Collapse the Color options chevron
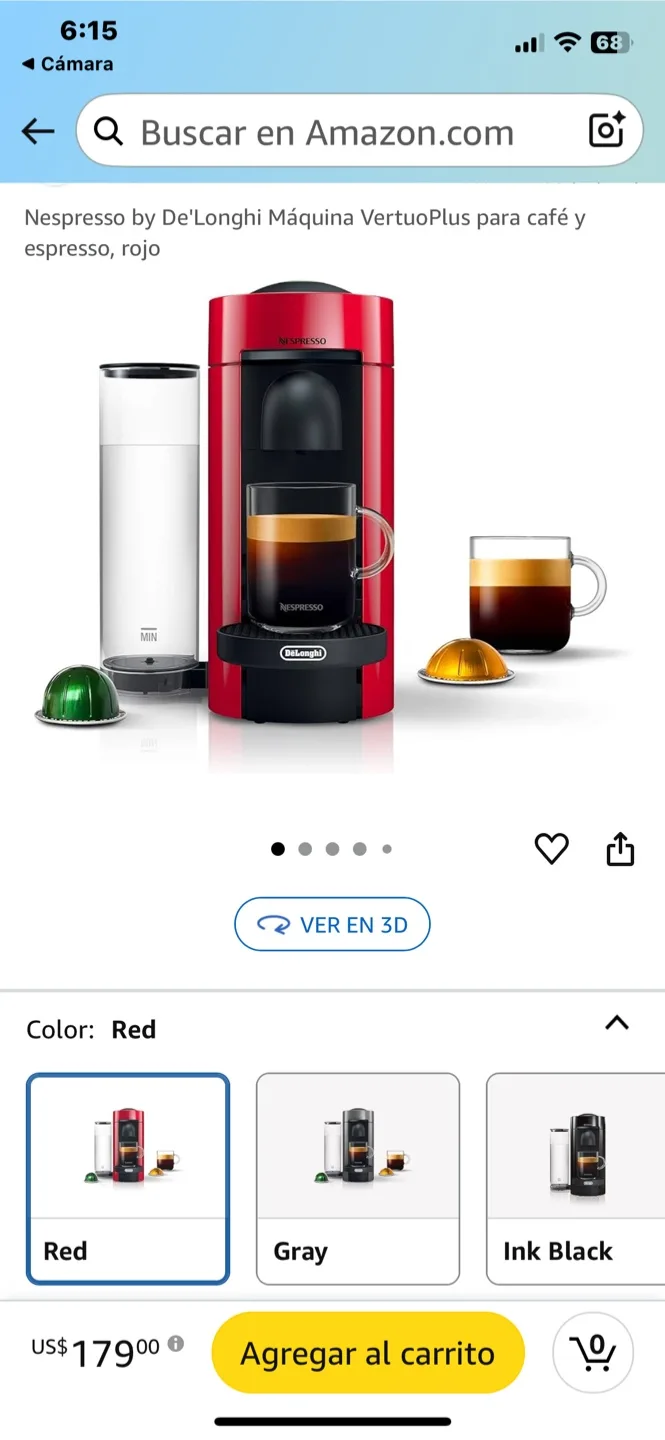The image size is (665, 1440). [x=617, y=1023]
